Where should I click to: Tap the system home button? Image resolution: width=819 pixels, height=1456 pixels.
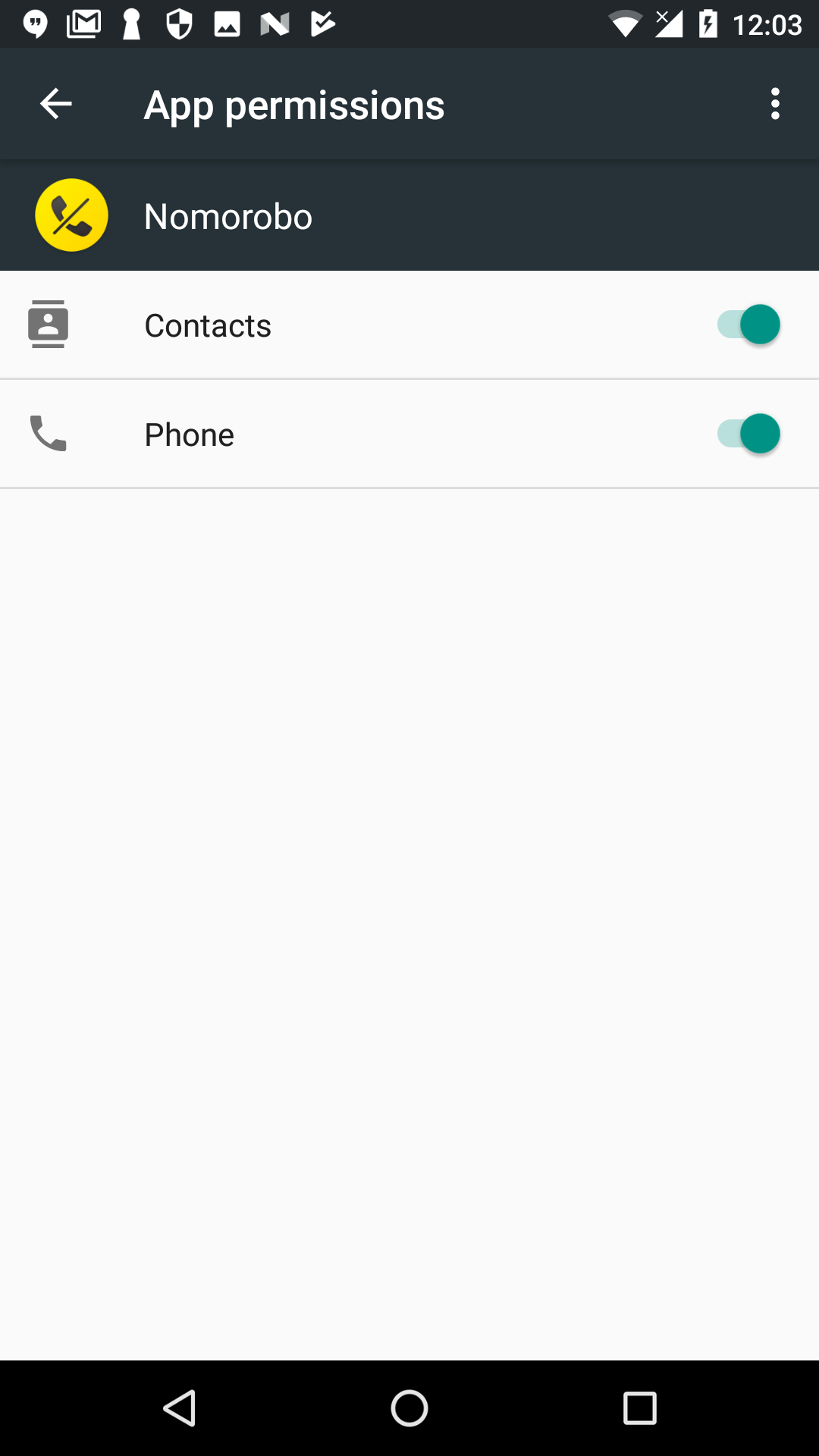click(x=409, y=1408)
